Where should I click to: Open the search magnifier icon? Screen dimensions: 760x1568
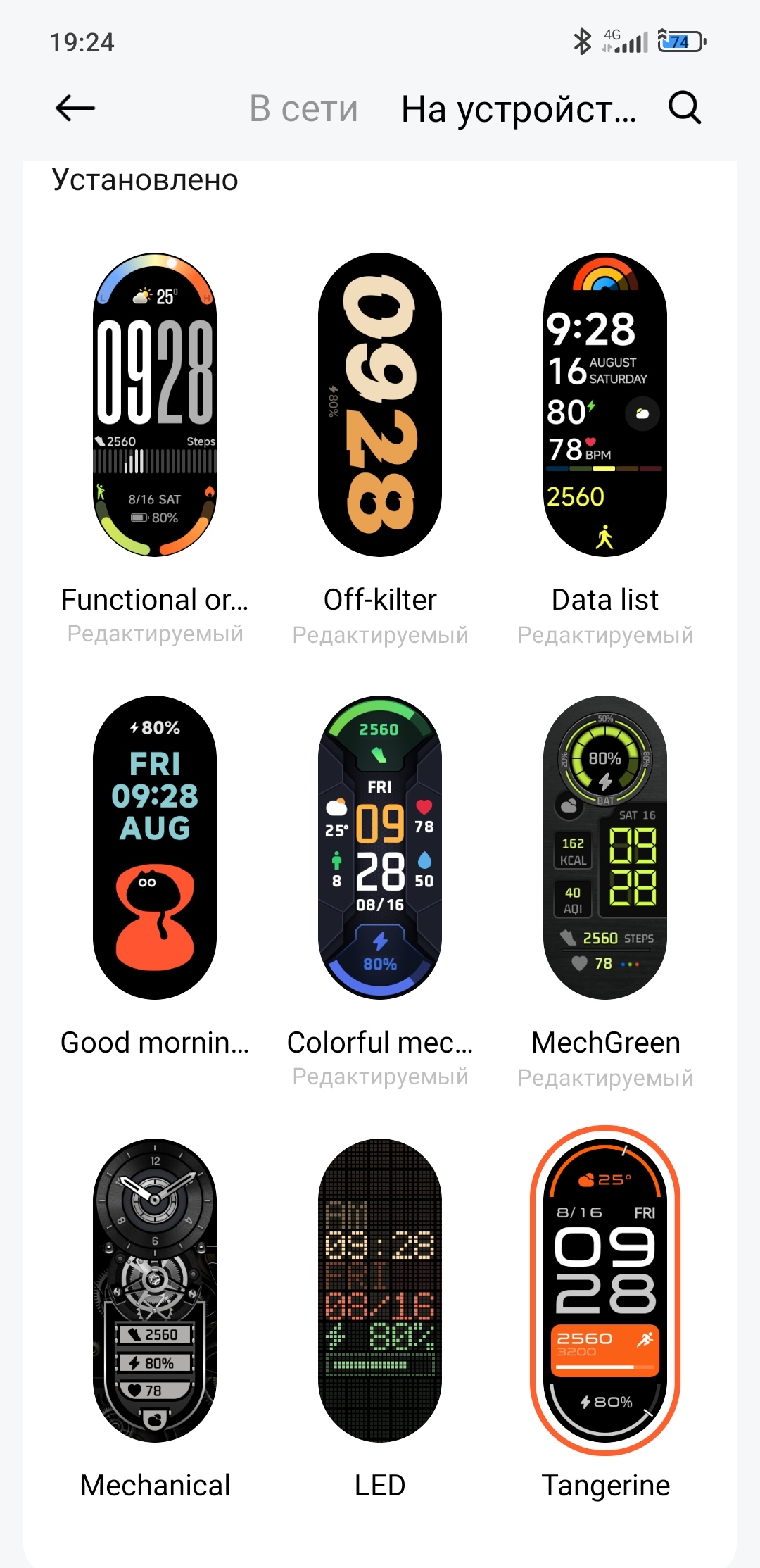tap(684, 108)
